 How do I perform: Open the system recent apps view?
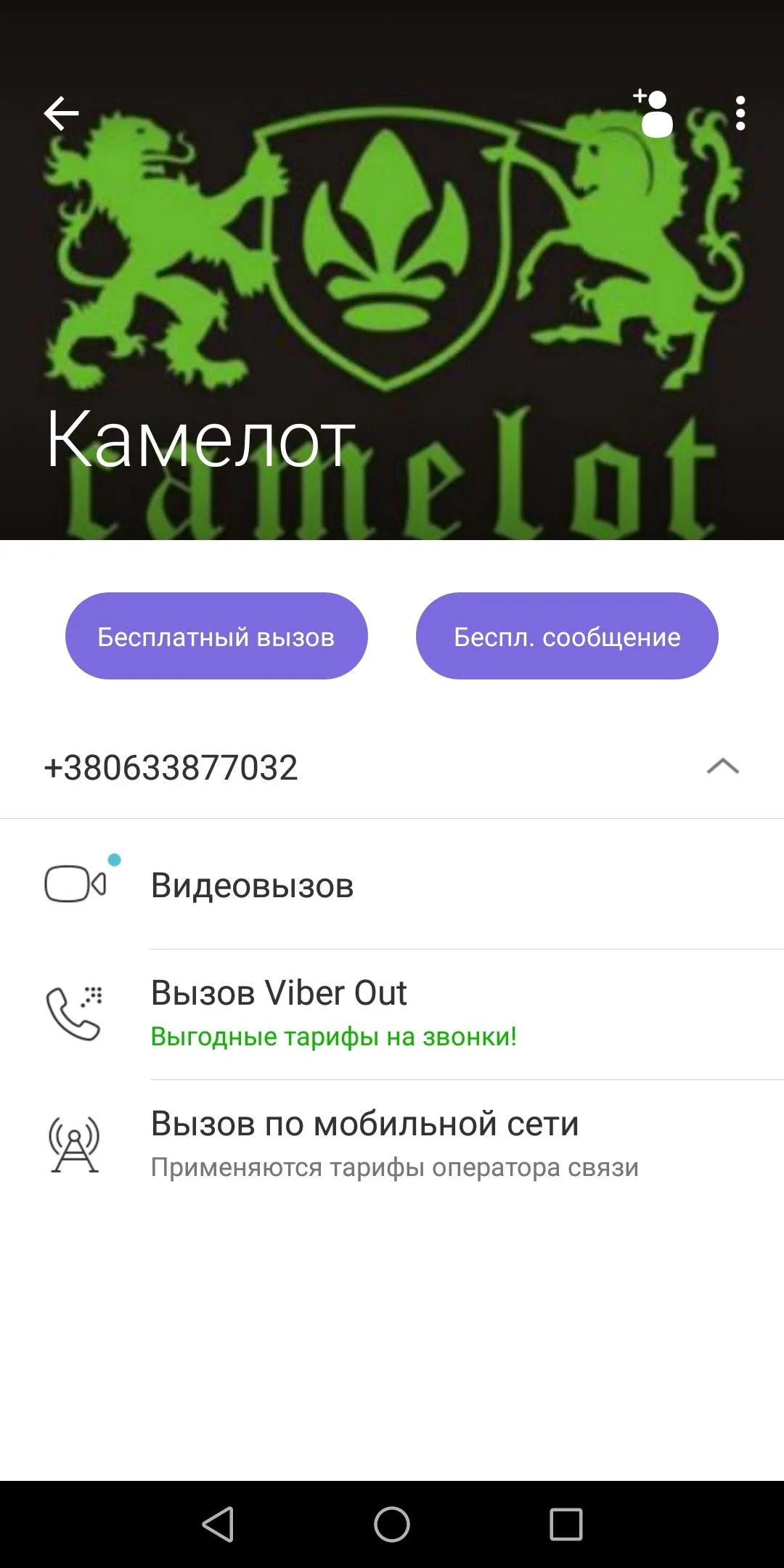[x=566, y=1524]
